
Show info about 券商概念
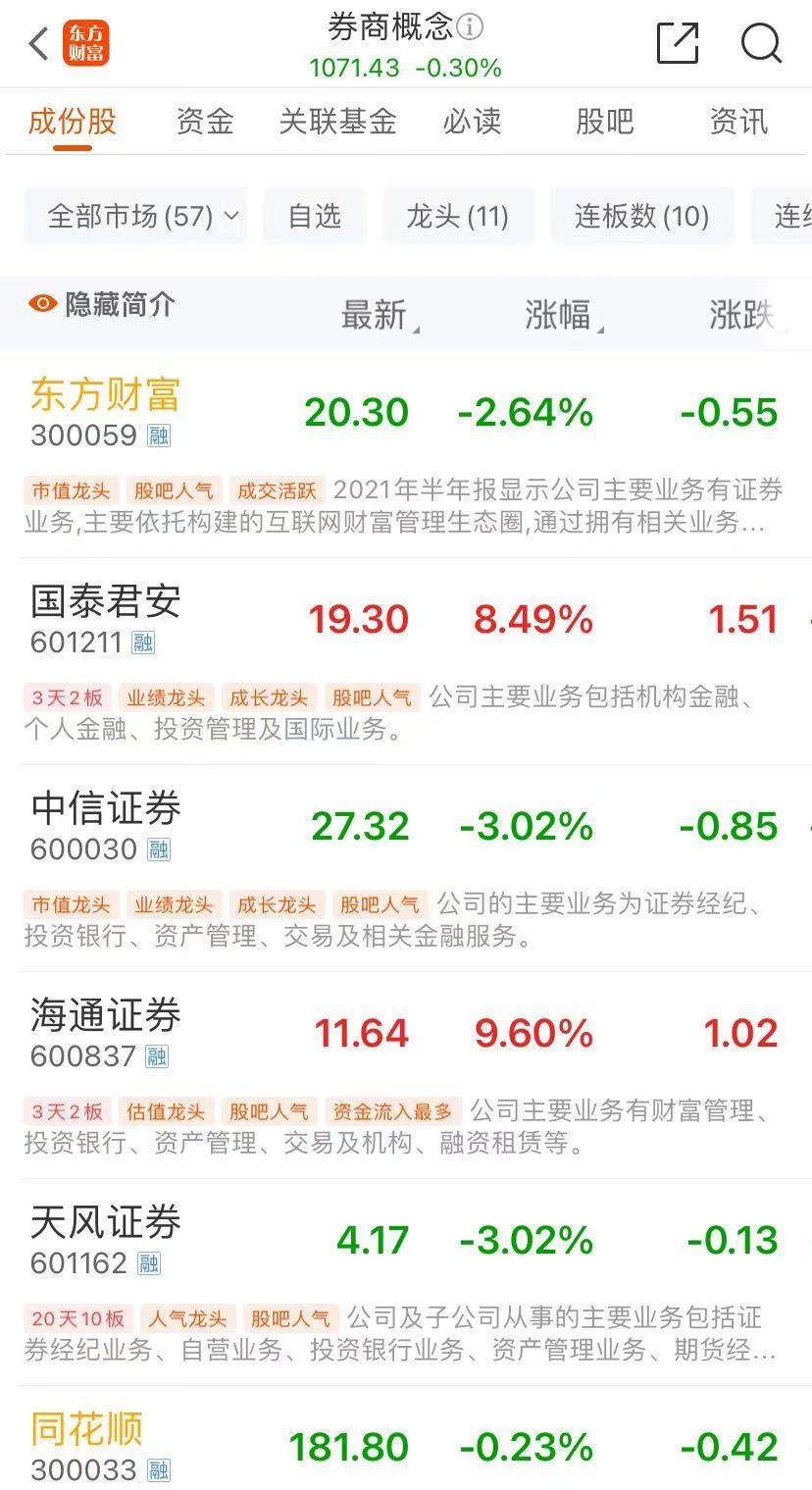471,28
